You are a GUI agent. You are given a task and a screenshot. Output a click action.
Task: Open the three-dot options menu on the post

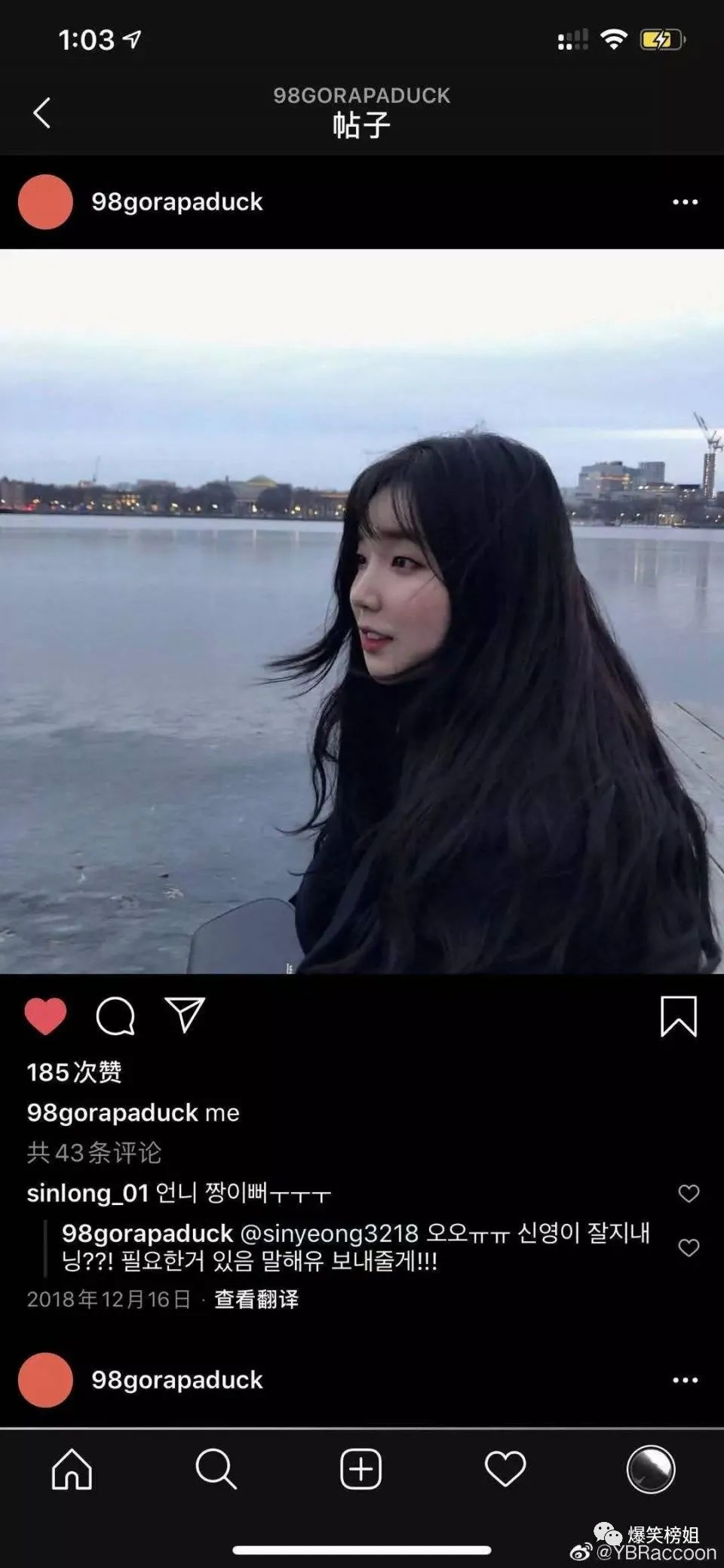click(x=685, y=201)
